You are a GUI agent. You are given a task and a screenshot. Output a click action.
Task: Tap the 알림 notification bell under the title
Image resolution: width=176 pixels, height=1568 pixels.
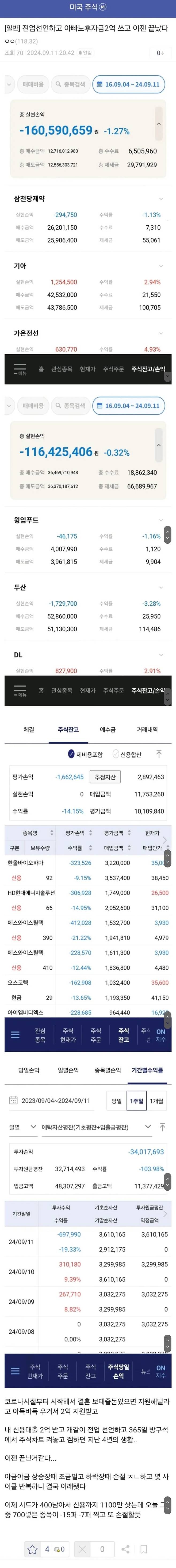(86, 53)
